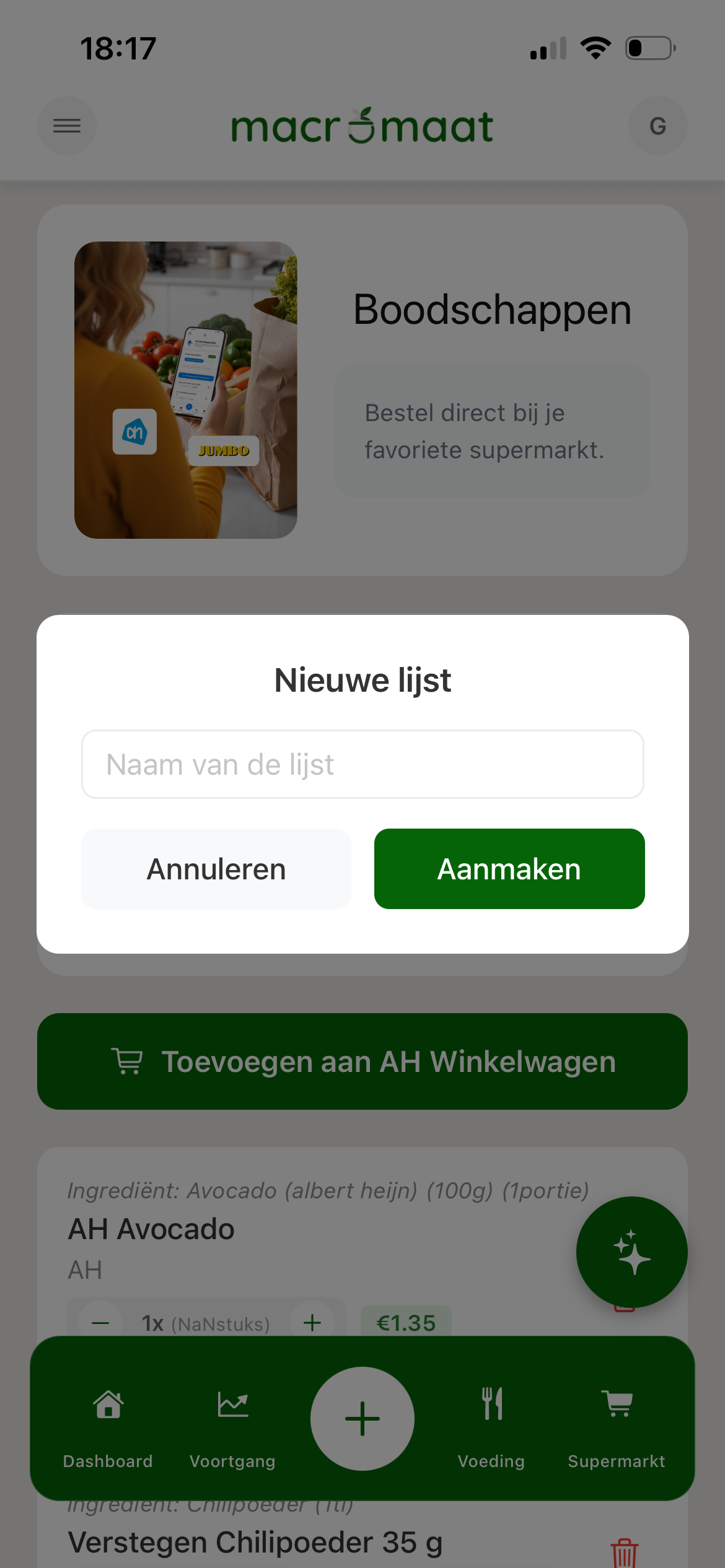Open your profile via the G avatar
This screenshot has height=1568, width=725.
click(x=657, y=125)
